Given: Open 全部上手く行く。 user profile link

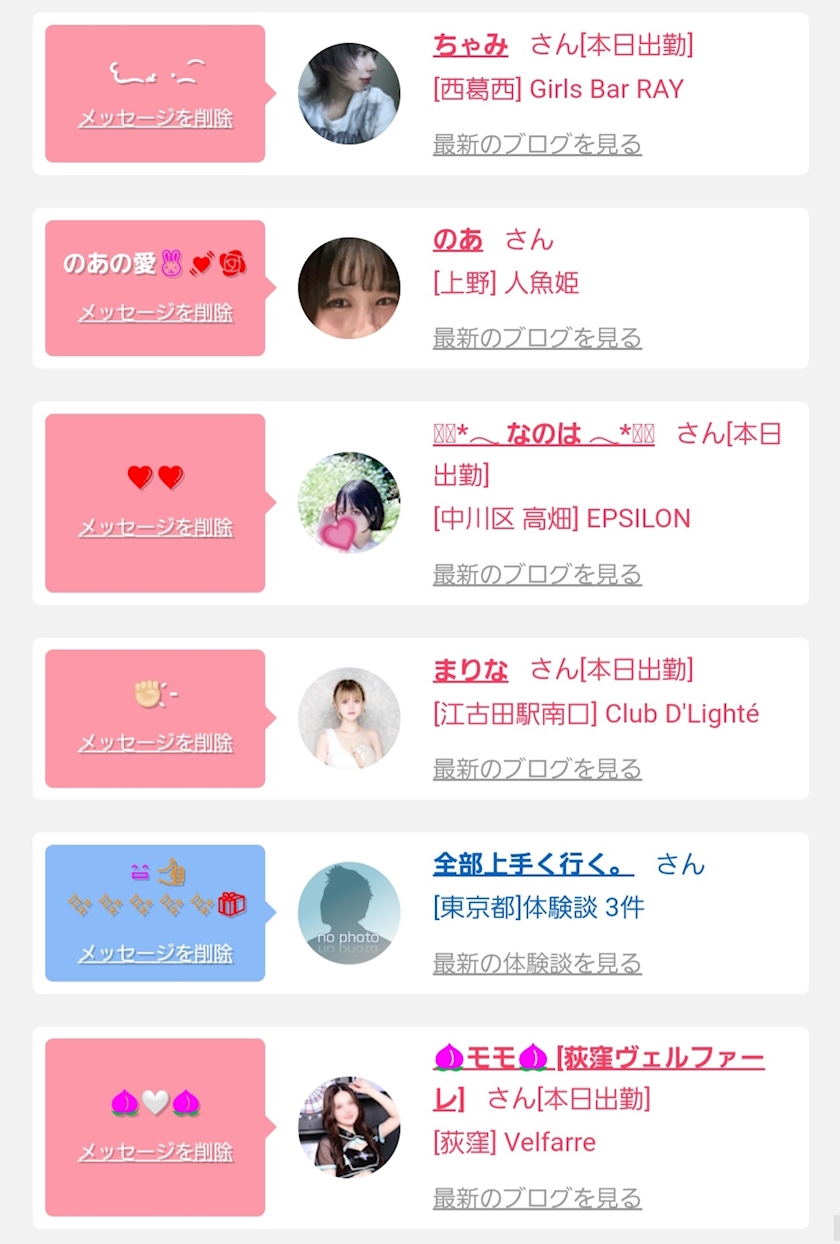Looking at the screenshot, I should pyautogui.click(x=533, y=864).
